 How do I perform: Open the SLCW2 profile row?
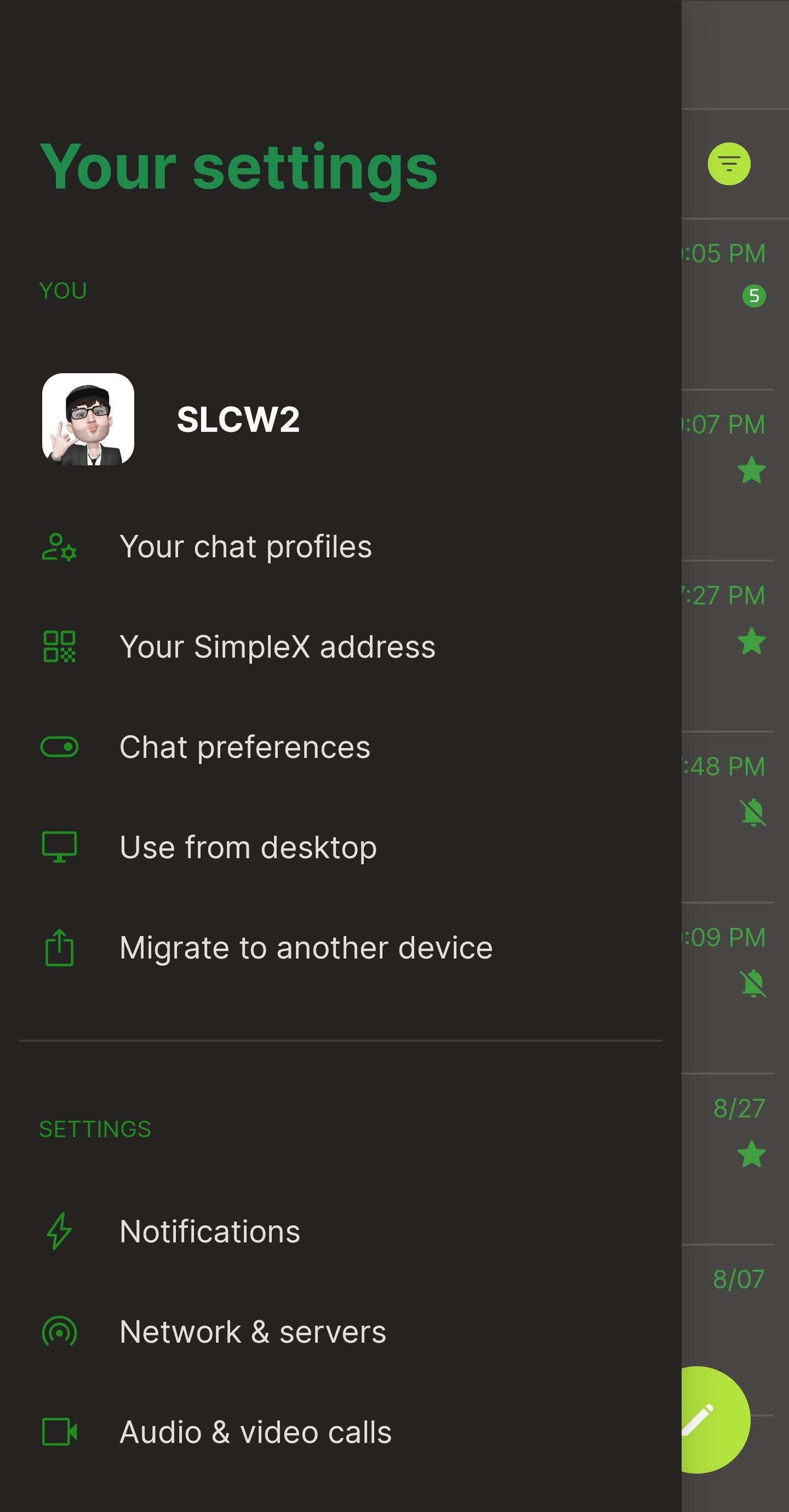tap(238, 419)
